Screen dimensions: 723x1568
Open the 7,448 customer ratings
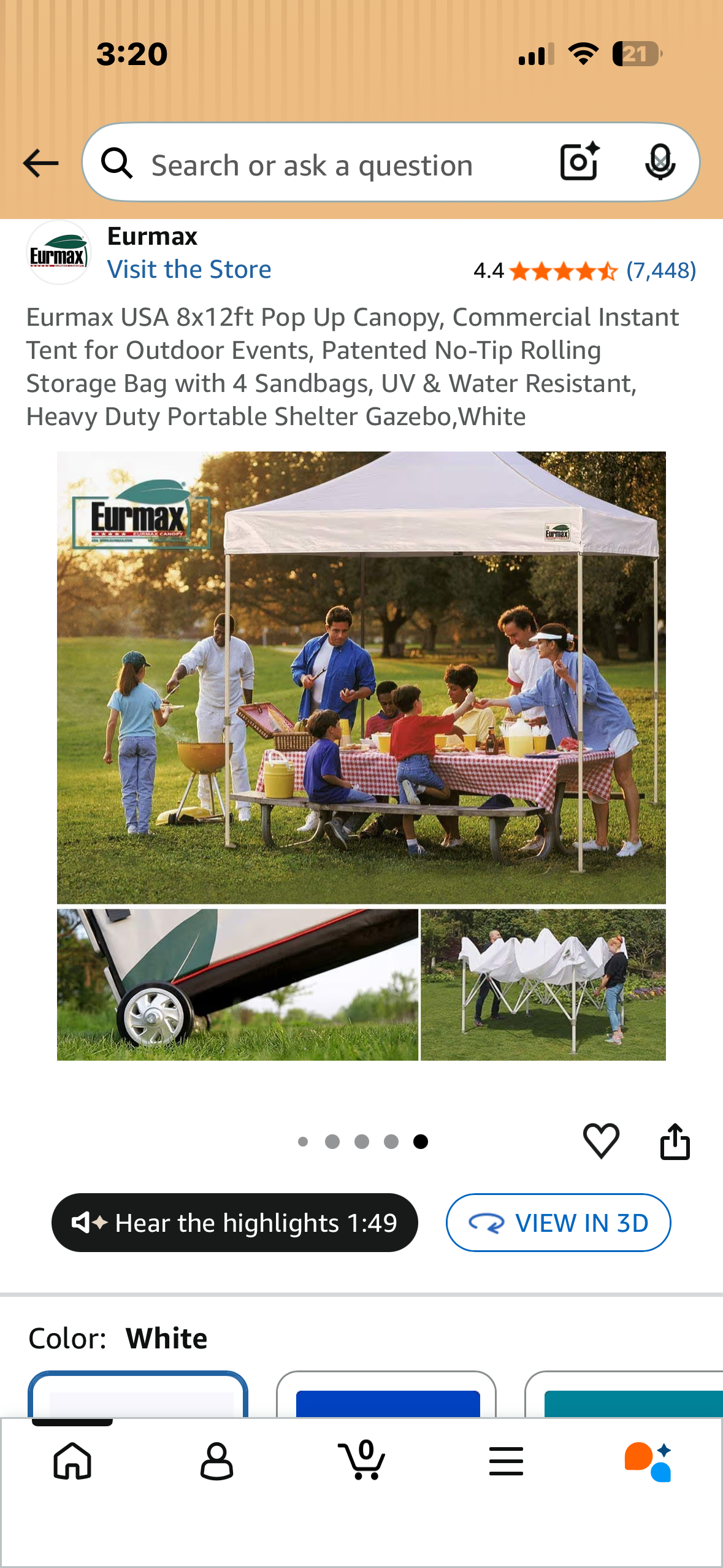coord(660,271)
